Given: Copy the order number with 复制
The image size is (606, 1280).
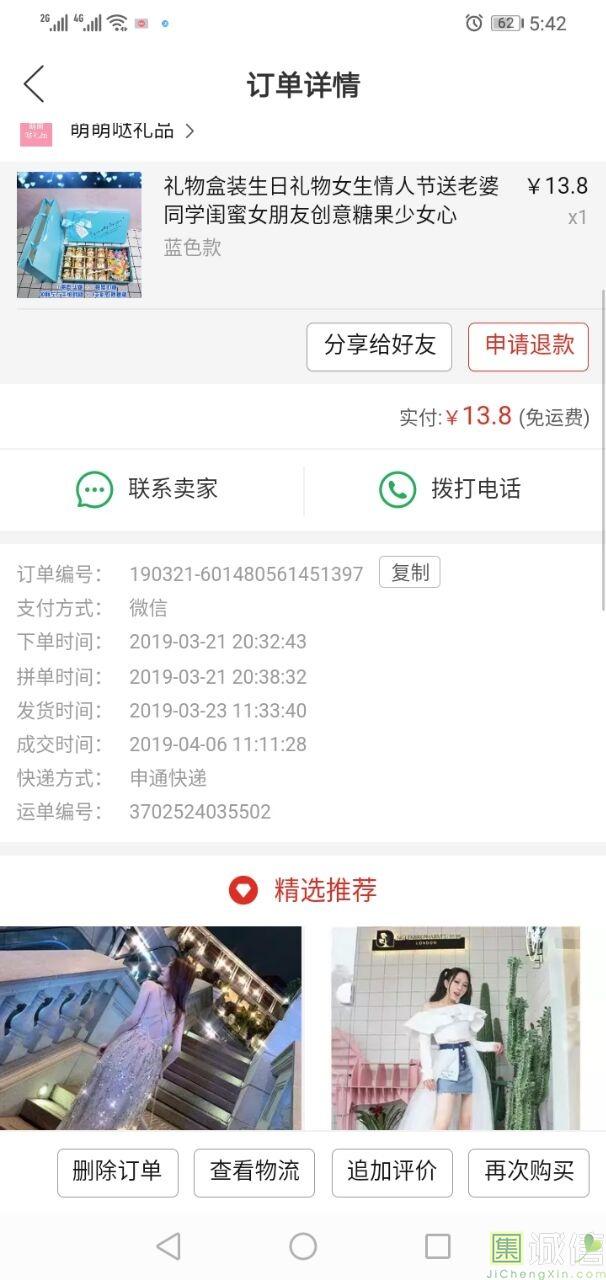Looking at the screenshot, I should [409, 573].
